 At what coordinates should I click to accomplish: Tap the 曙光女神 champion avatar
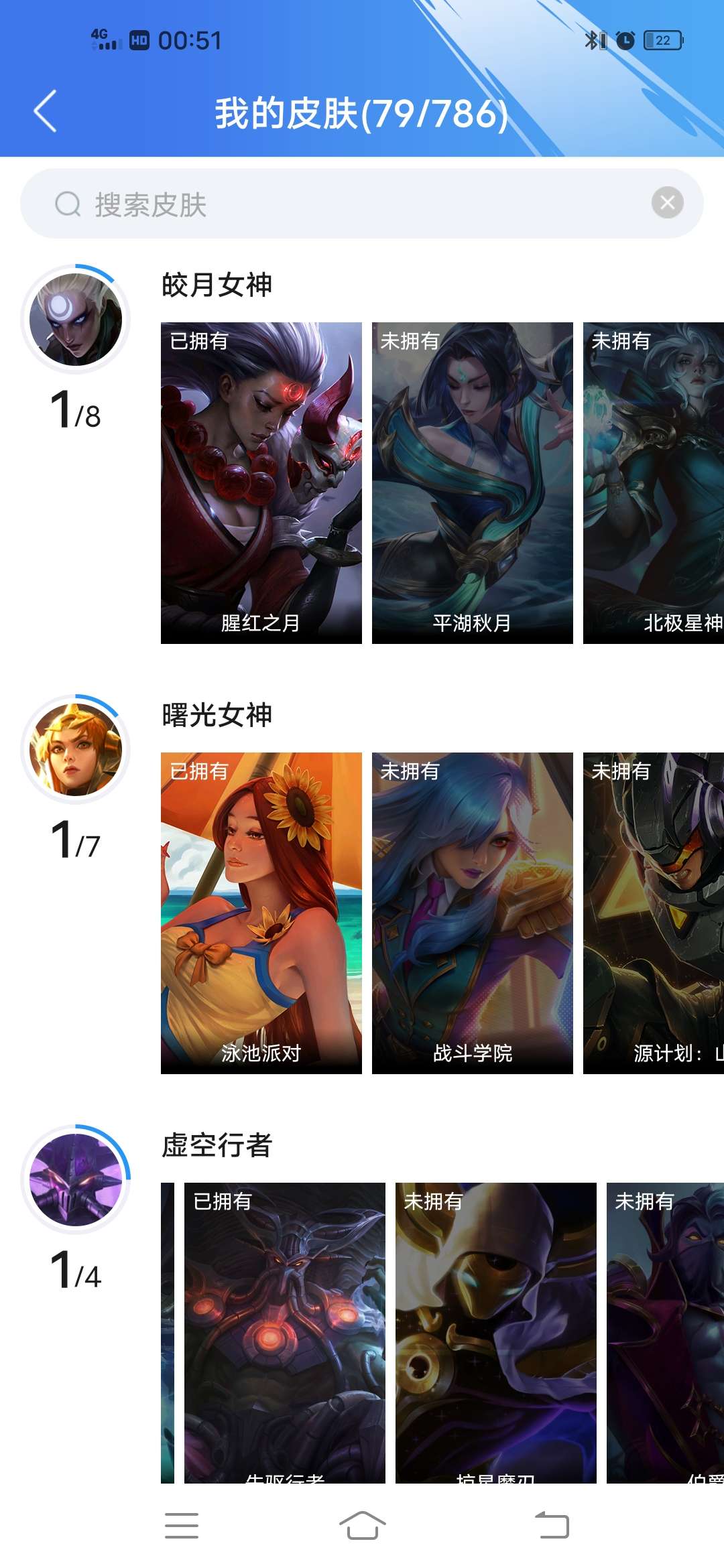tap(76, 749)
